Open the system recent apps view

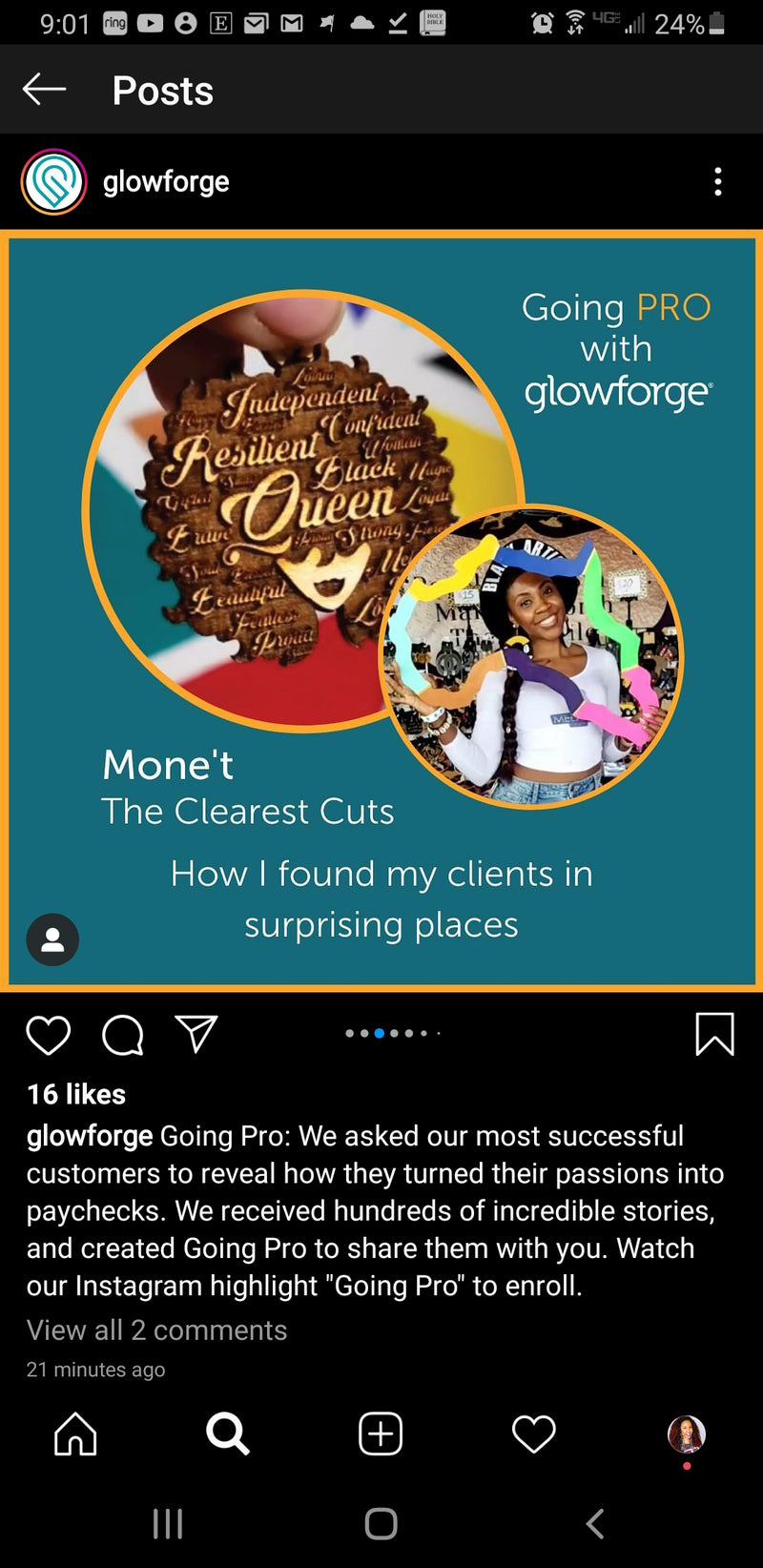(168, 1523)
